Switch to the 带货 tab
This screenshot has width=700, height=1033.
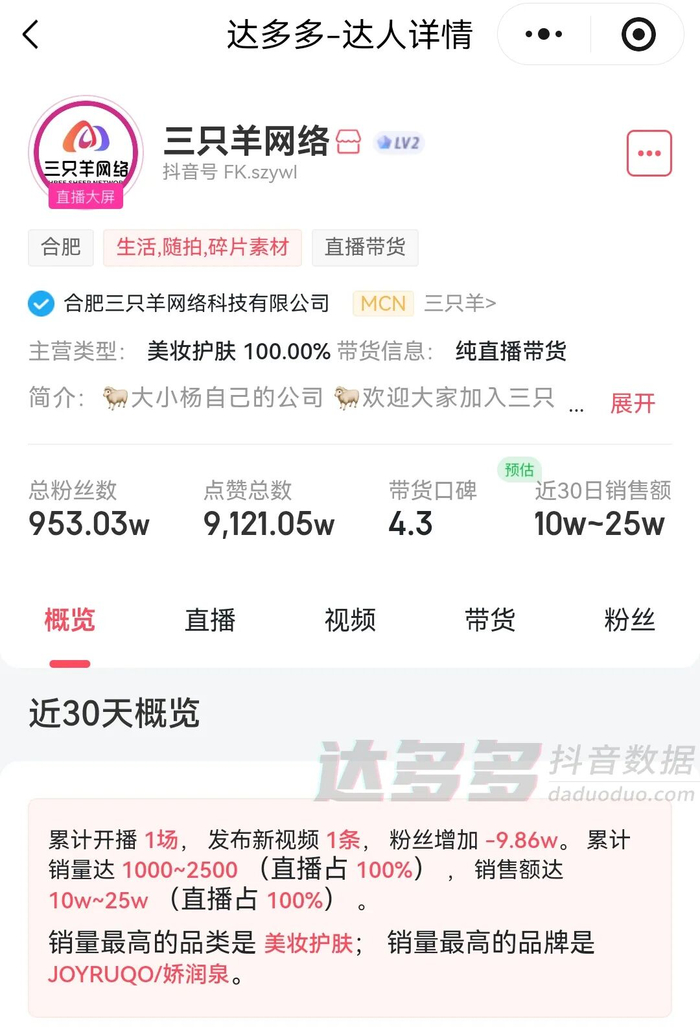pos(489,620)
